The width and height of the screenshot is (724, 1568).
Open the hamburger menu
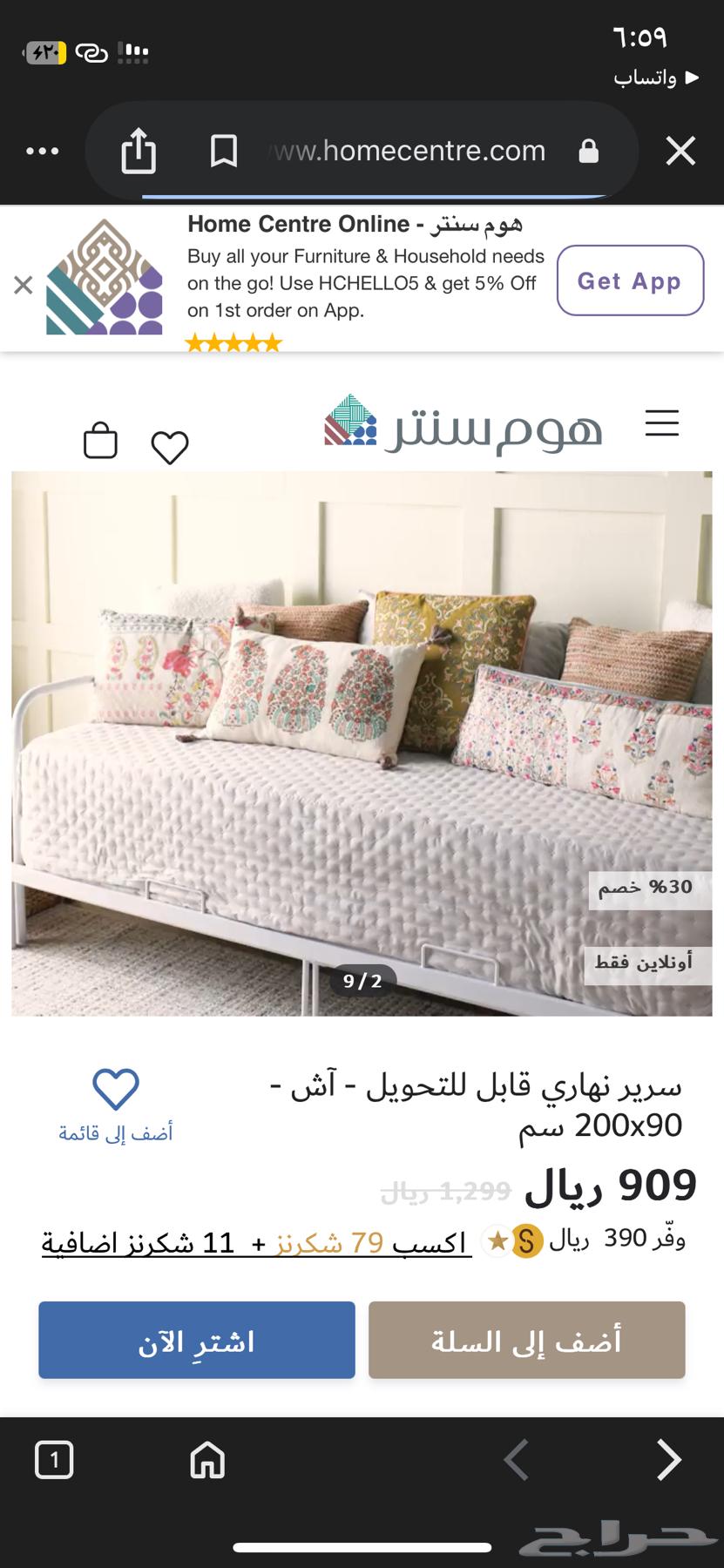[661, 423]
